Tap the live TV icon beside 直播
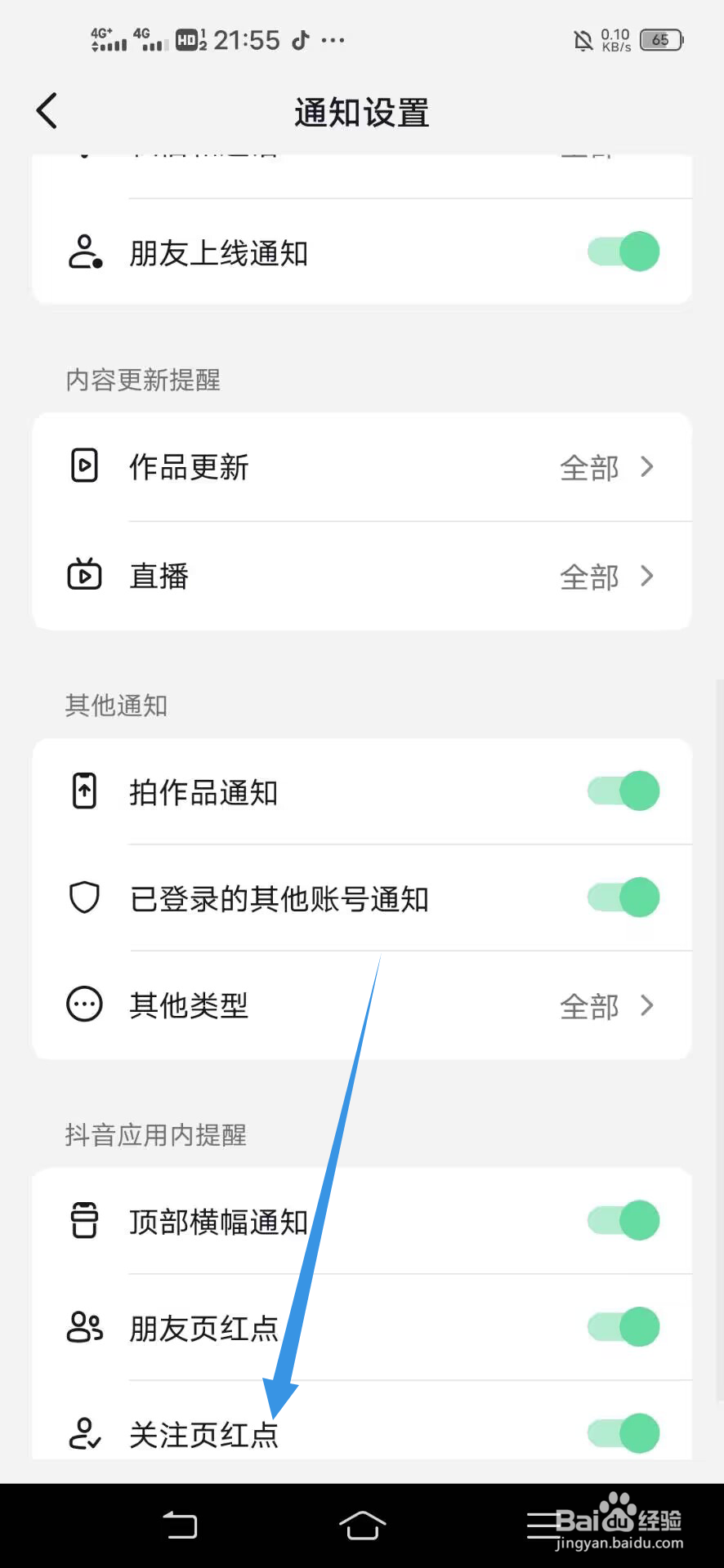Image resolution: width=724 pixels, height=1568 pixels. [84, 575]
